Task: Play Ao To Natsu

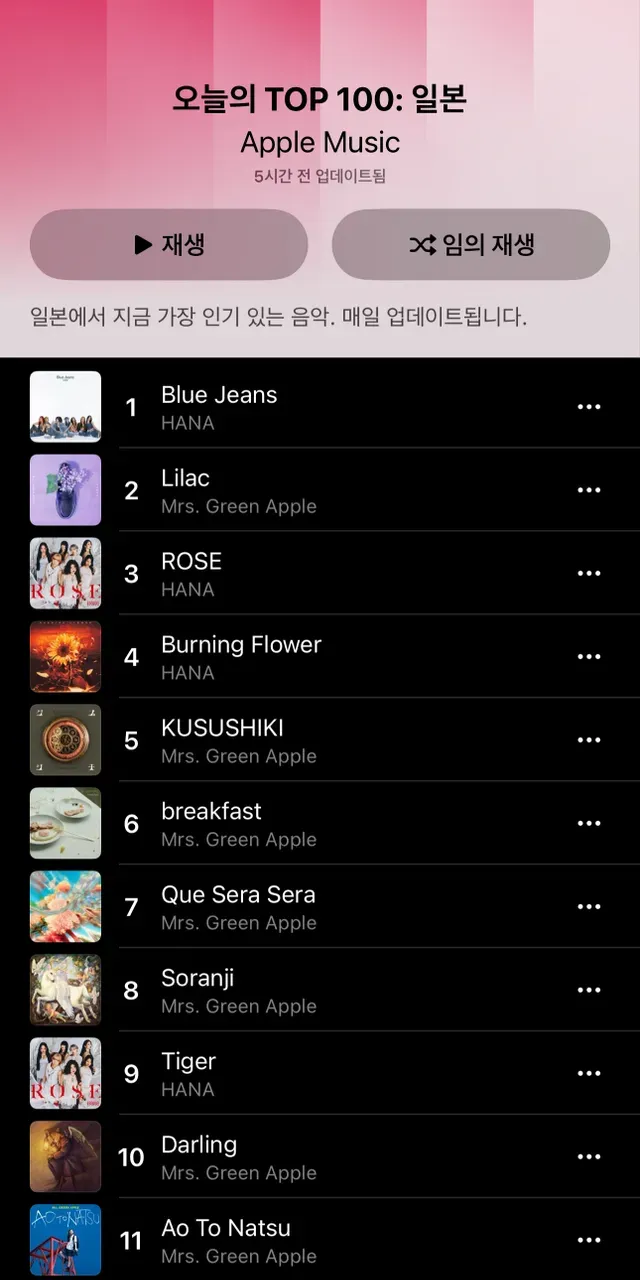Action: click(226, 1240)
